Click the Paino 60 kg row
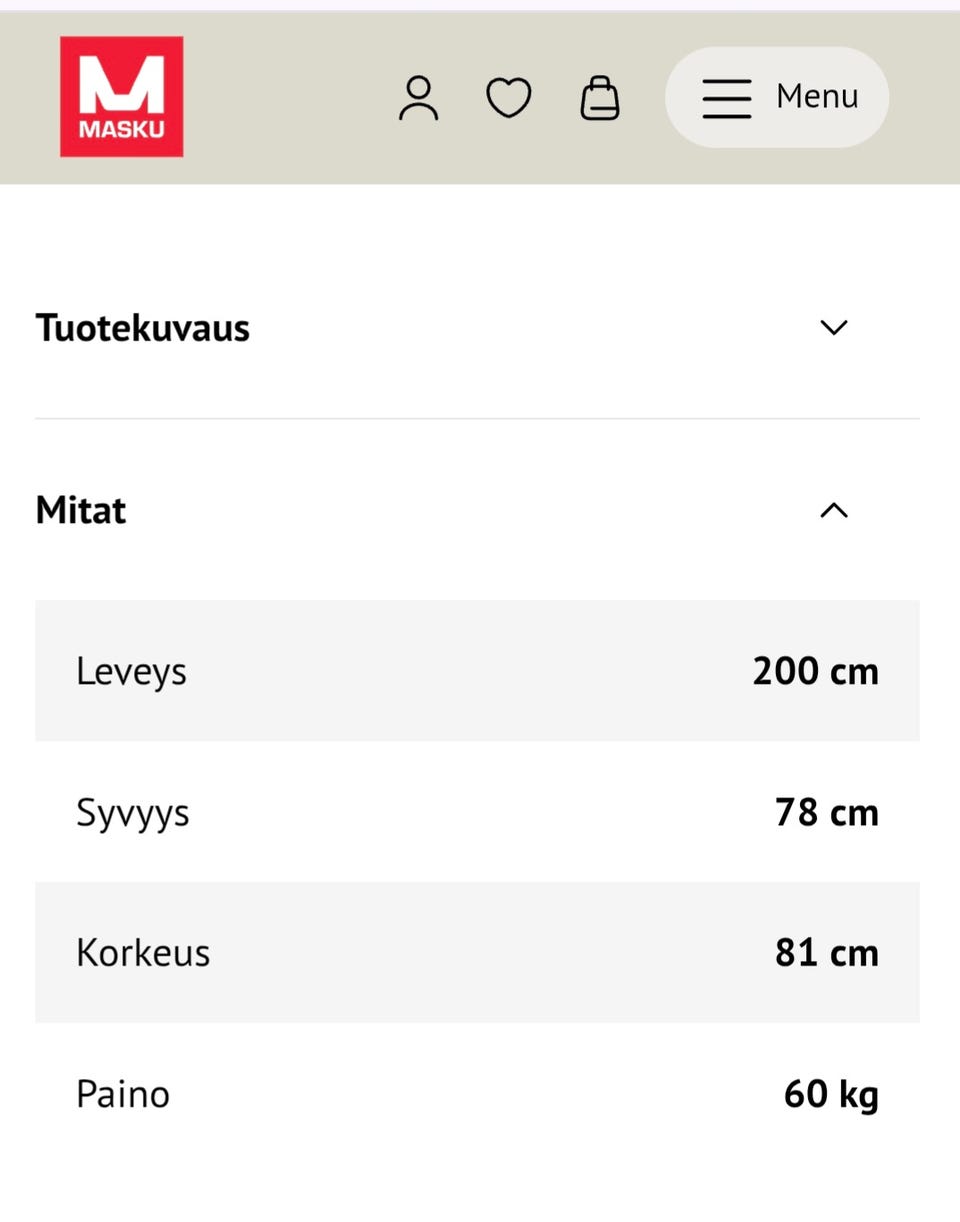Screen dimensions: 960x1222 [477, 1094]
